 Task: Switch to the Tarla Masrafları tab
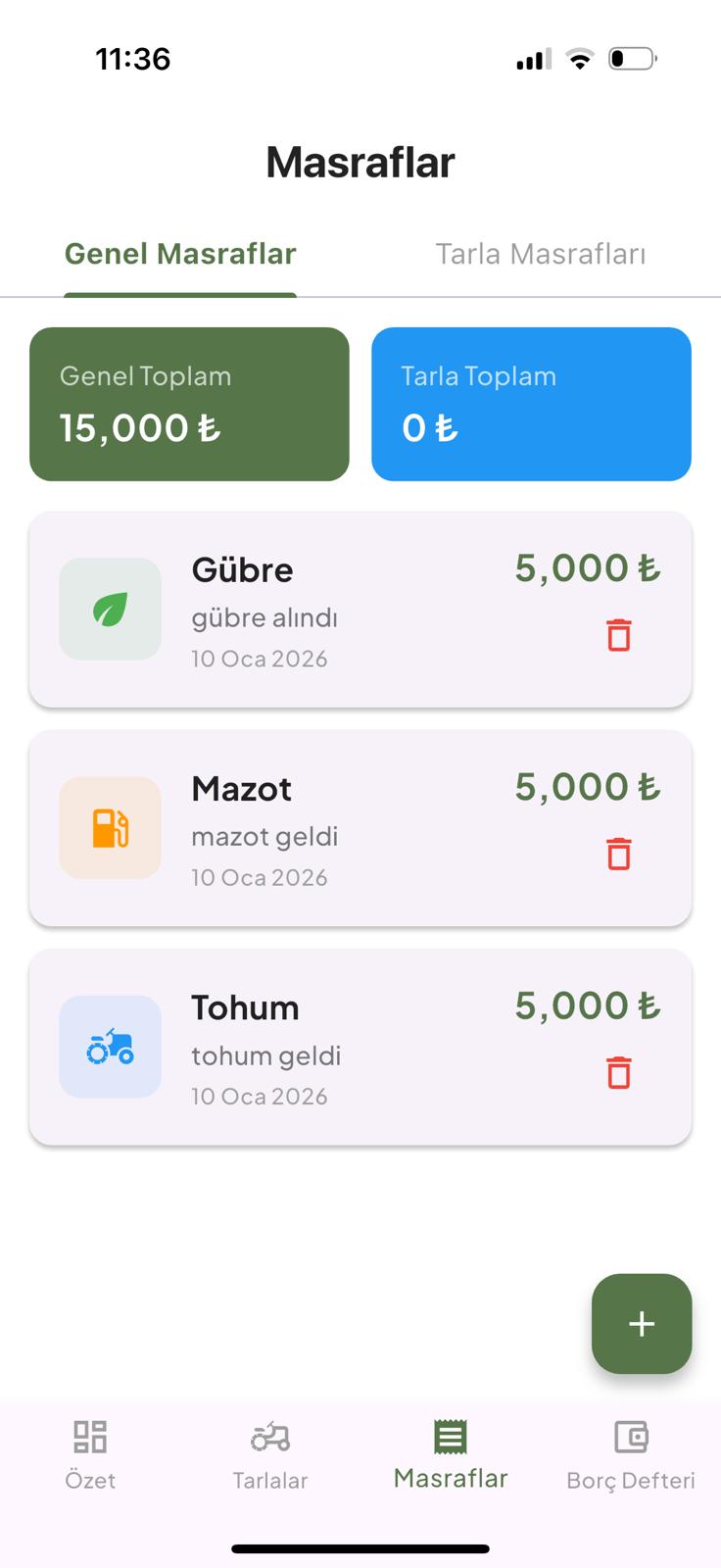[541, 254]
